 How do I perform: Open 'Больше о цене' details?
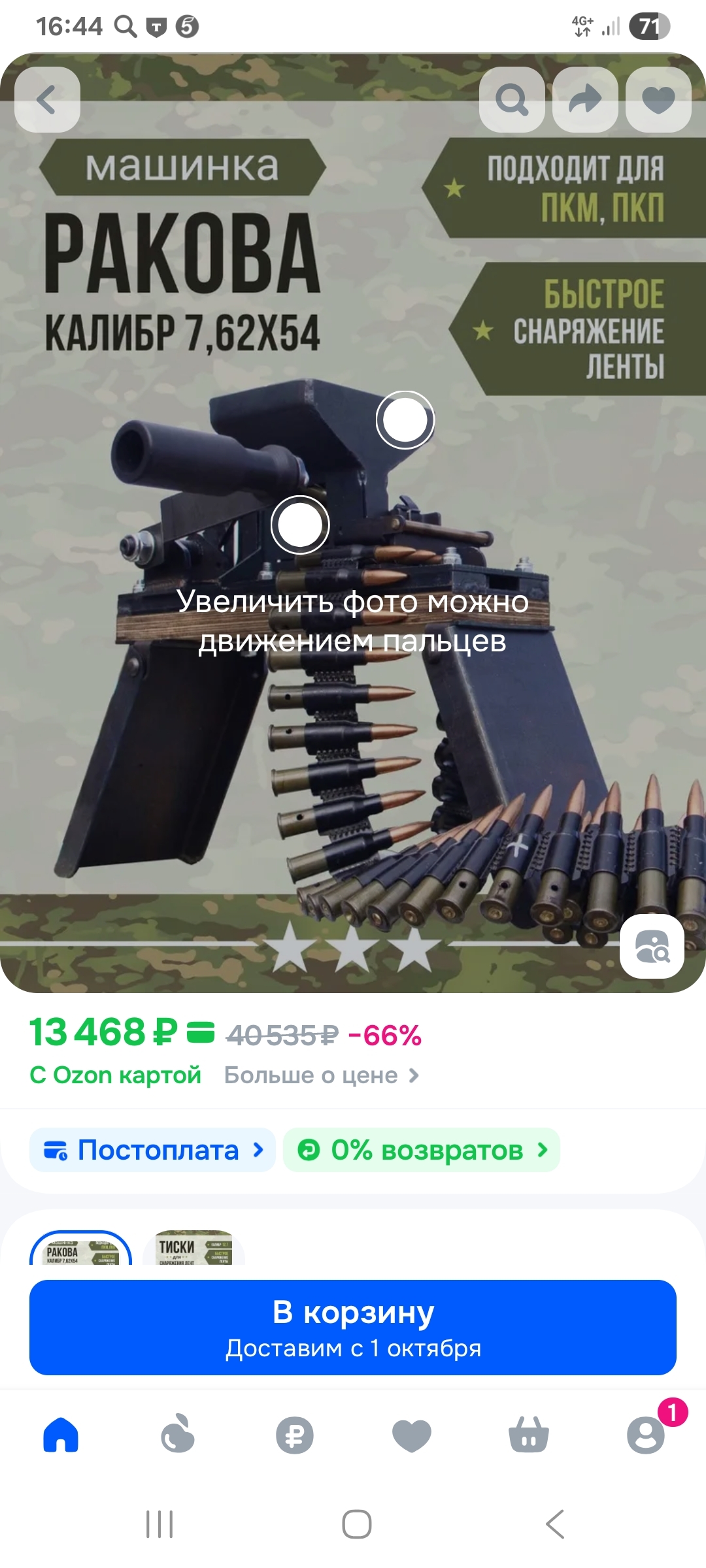[x=321, y=1075]
